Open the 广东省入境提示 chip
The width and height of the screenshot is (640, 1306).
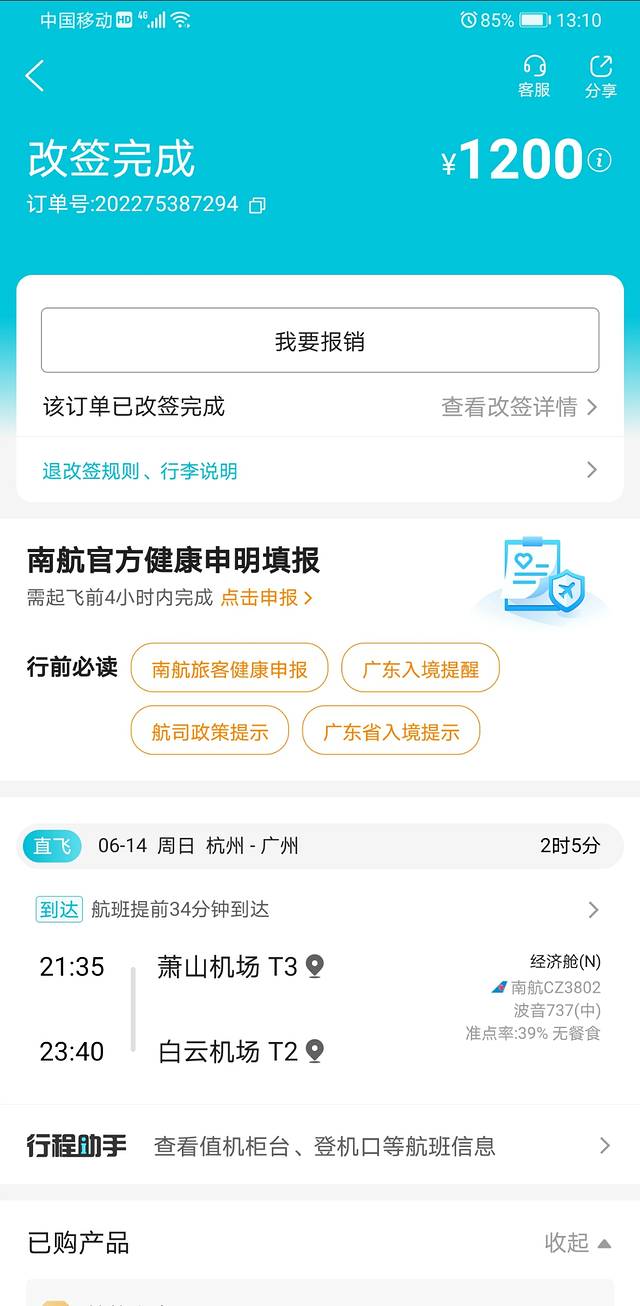[x=391, y=731]
